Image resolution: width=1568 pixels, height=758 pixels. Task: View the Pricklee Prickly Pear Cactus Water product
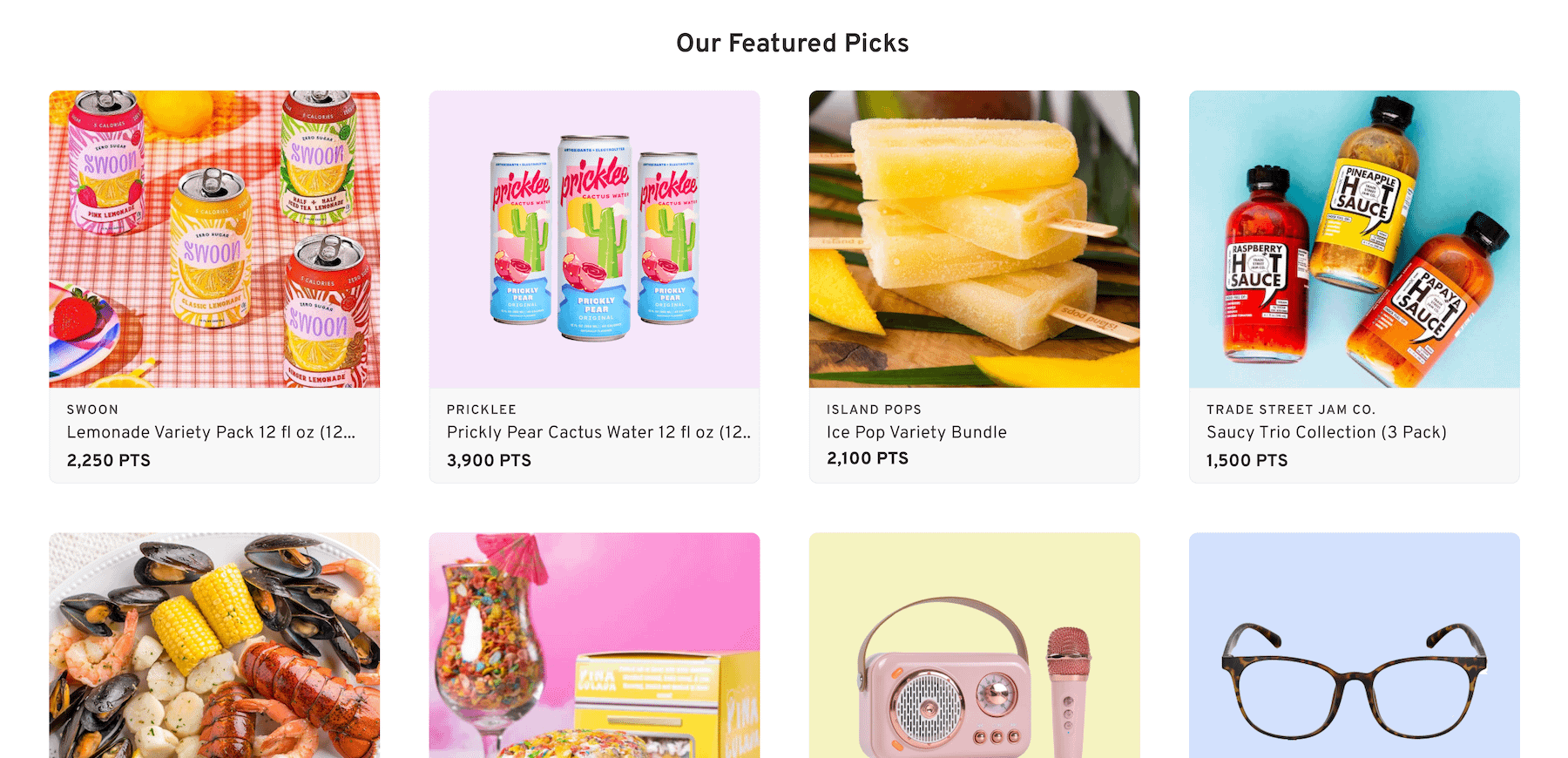pyautogui.click(x=594, y=286)
